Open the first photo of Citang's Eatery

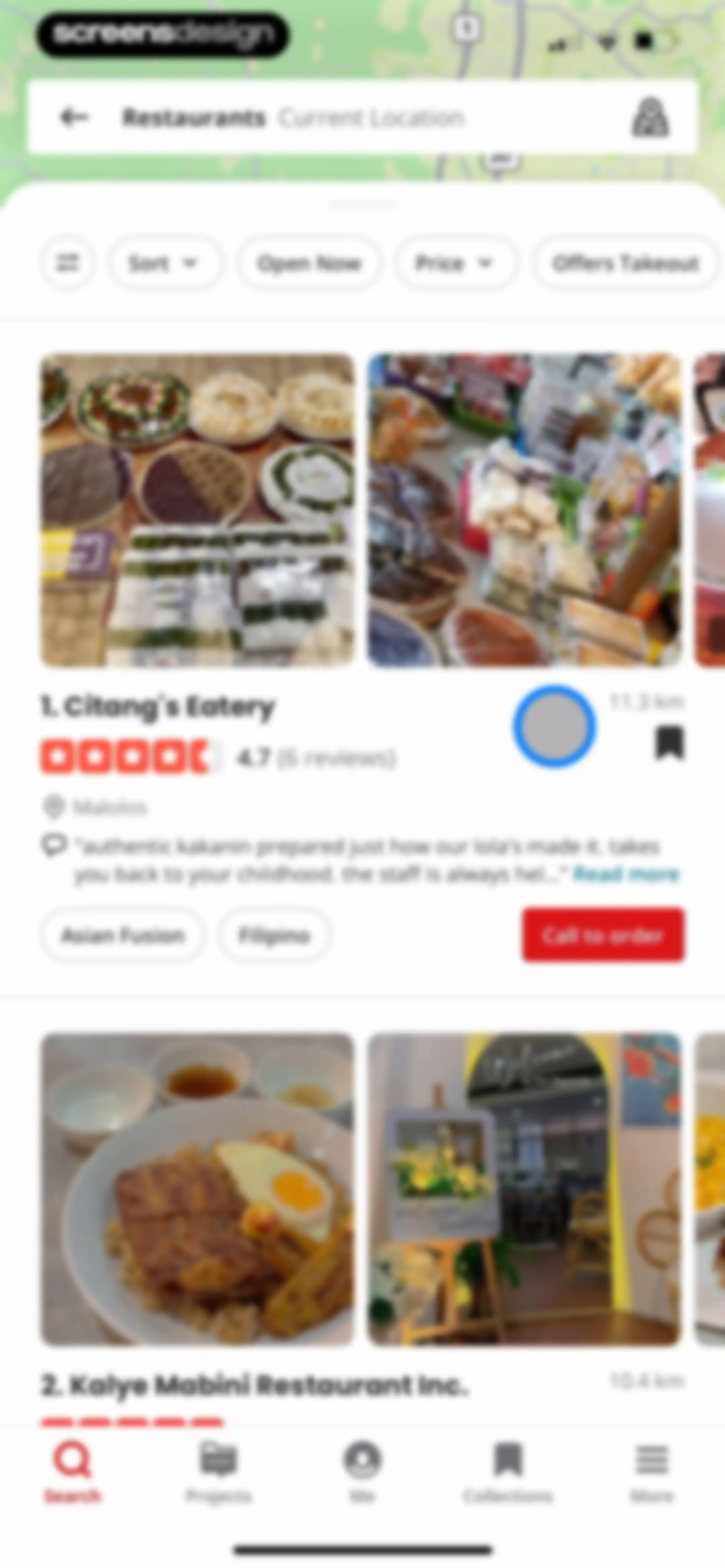click(198, 510)
